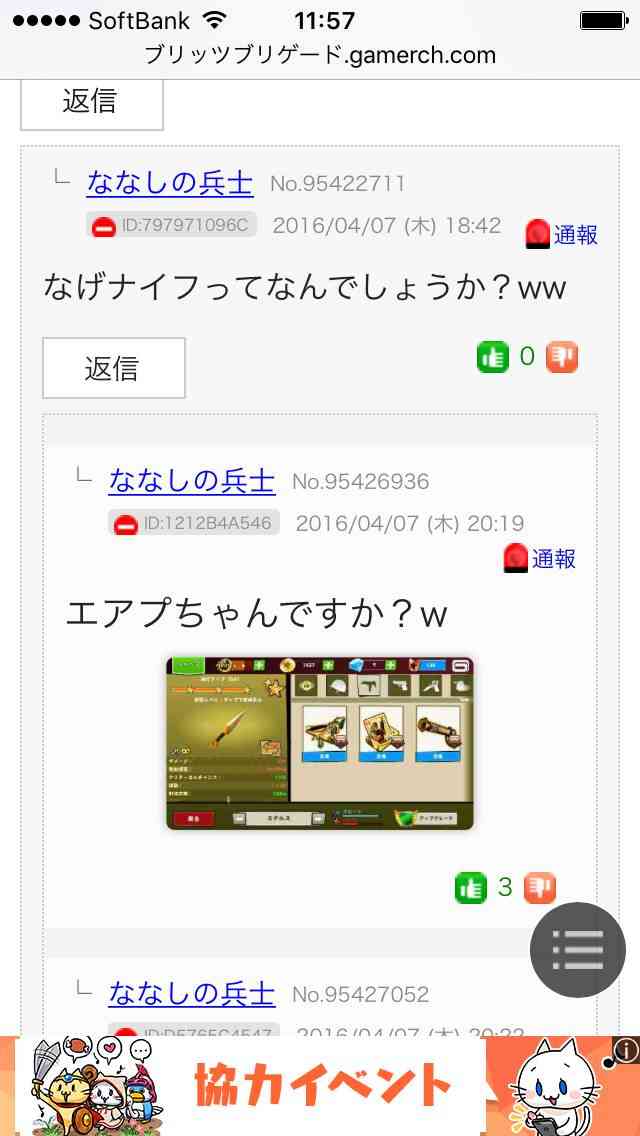Tap the ad info icon
The height and width of the screenshot is (1136, 640).
tap(624, 1050)
